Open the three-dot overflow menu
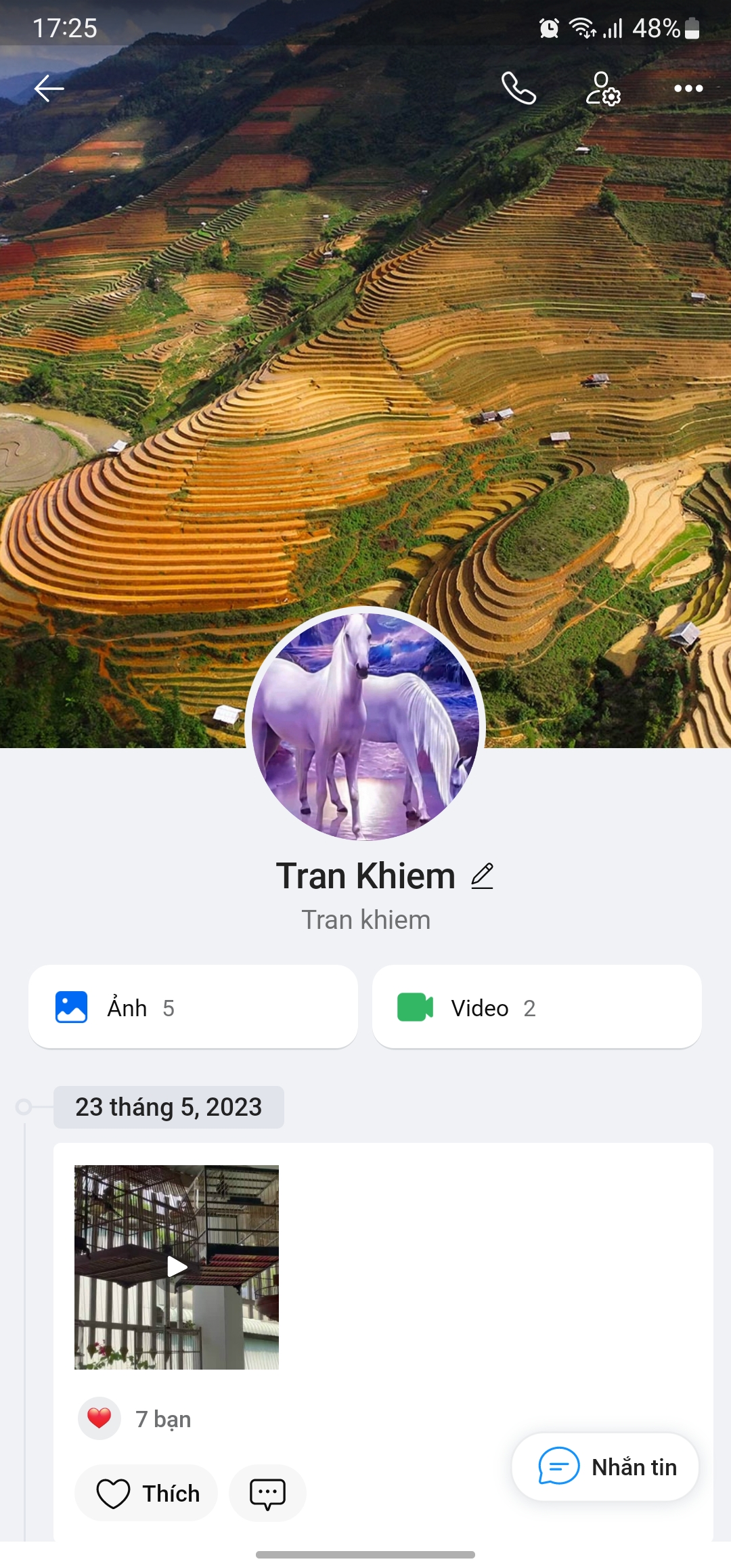731x1568 pixels. [688, 89]
